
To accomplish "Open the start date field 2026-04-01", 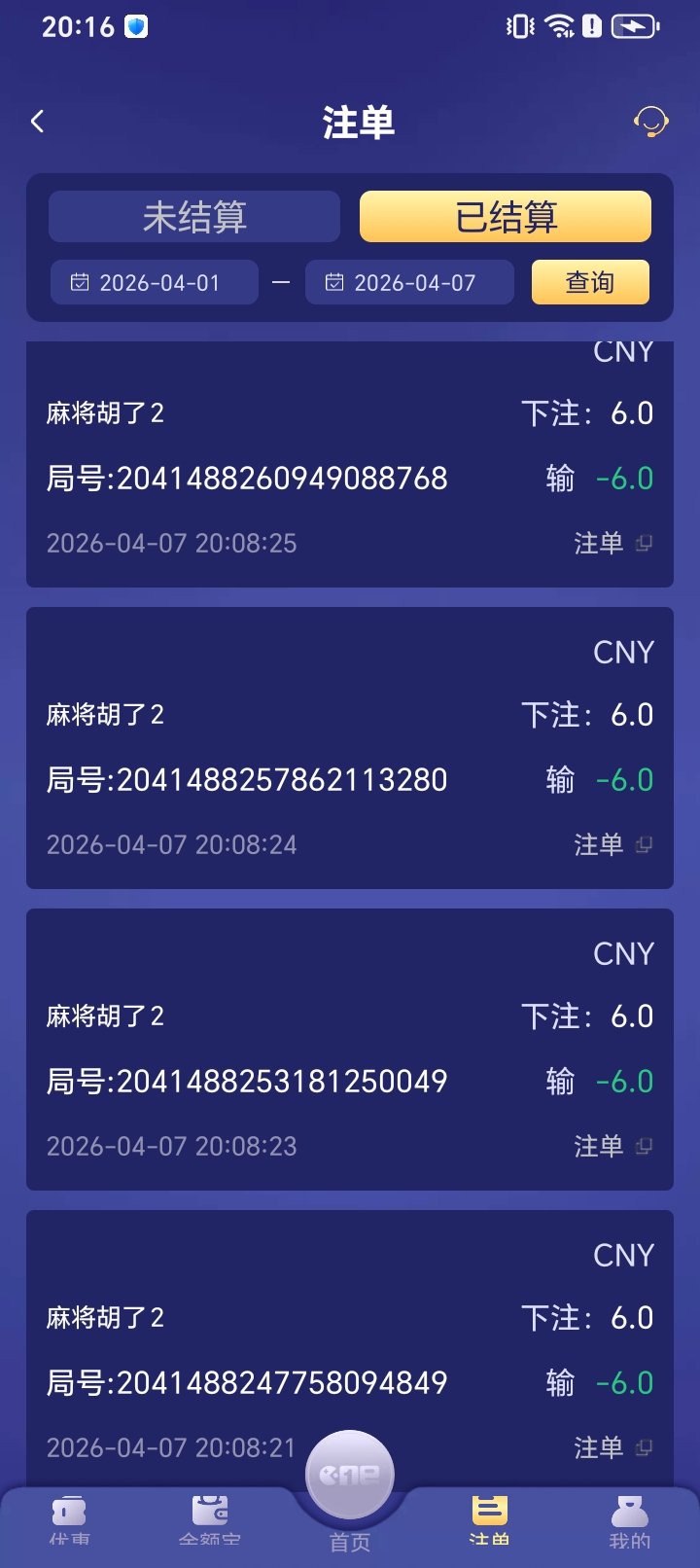I will 154,281.
